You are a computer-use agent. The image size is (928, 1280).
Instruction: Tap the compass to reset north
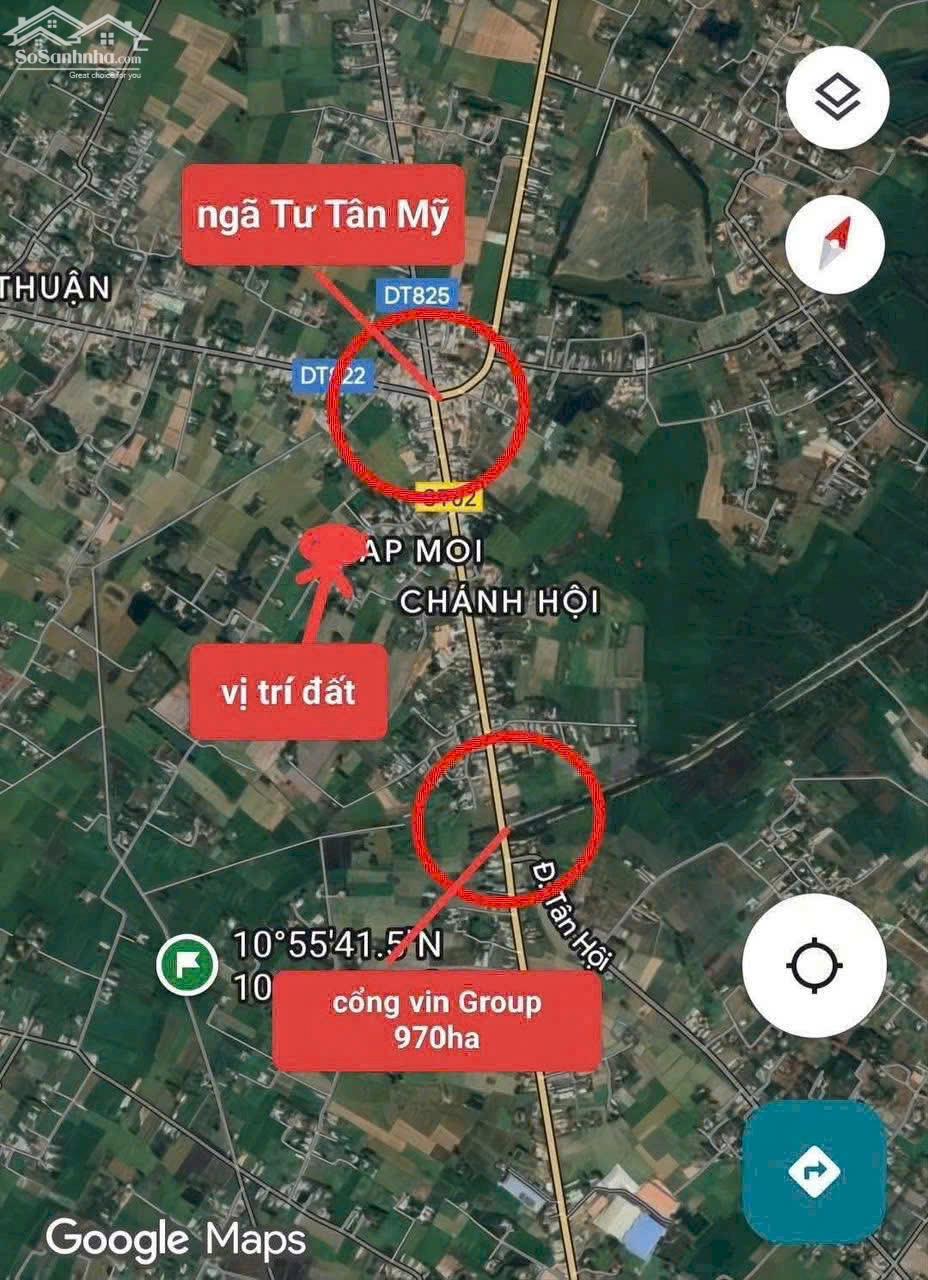click(835, 244)
